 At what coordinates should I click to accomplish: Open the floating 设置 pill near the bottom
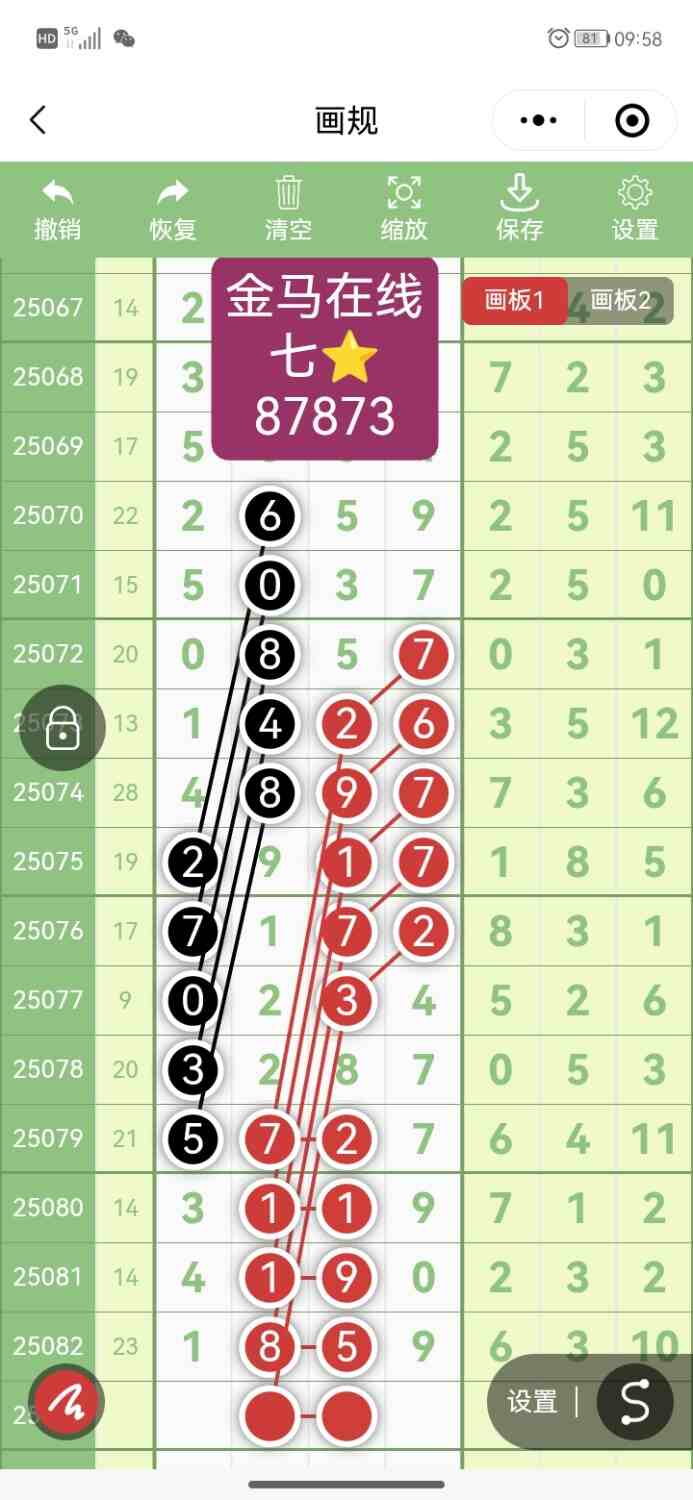coord(532,1402)
